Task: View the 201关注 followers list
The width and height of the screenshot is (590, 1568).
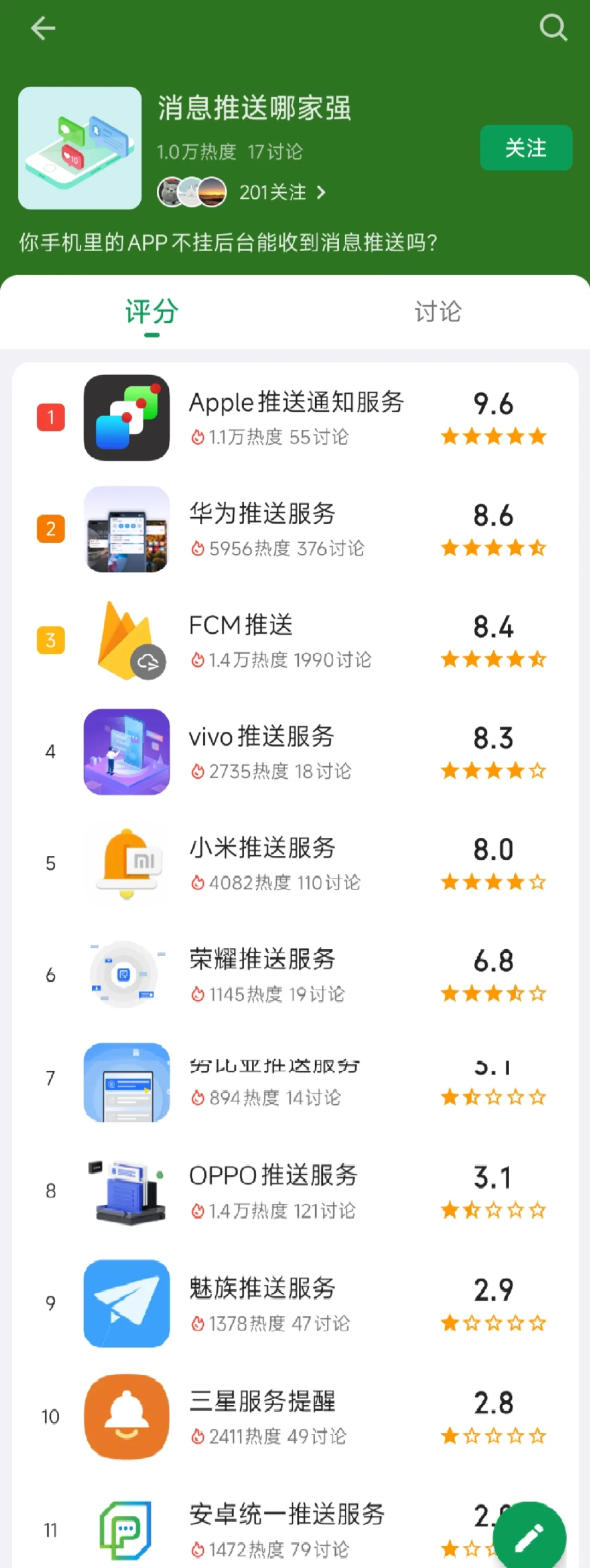Action: 282,192
